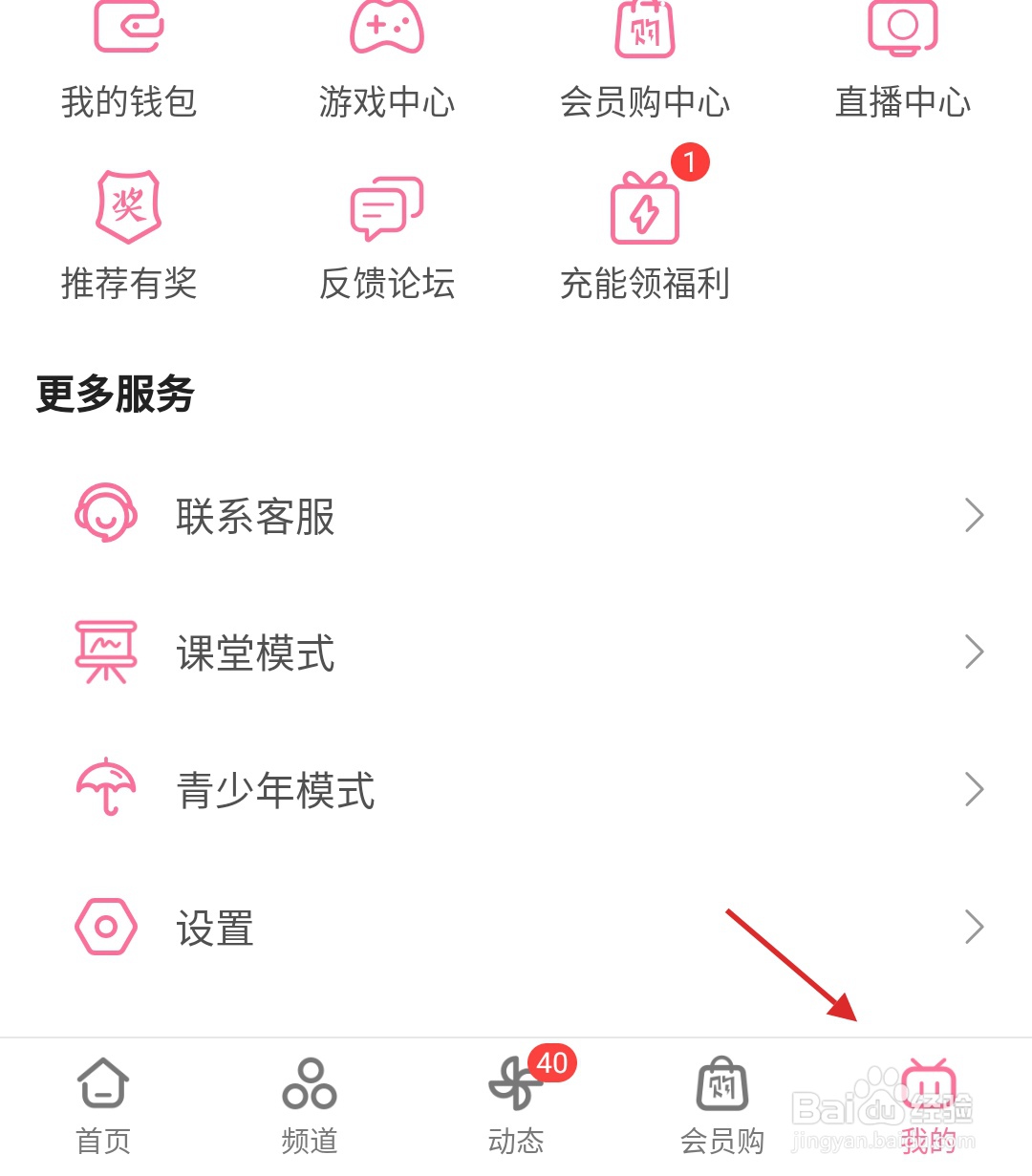Open 我的钱包 (My Wallet)
The height and width of the screenshot is (1176, 1032).
point(129,57)
